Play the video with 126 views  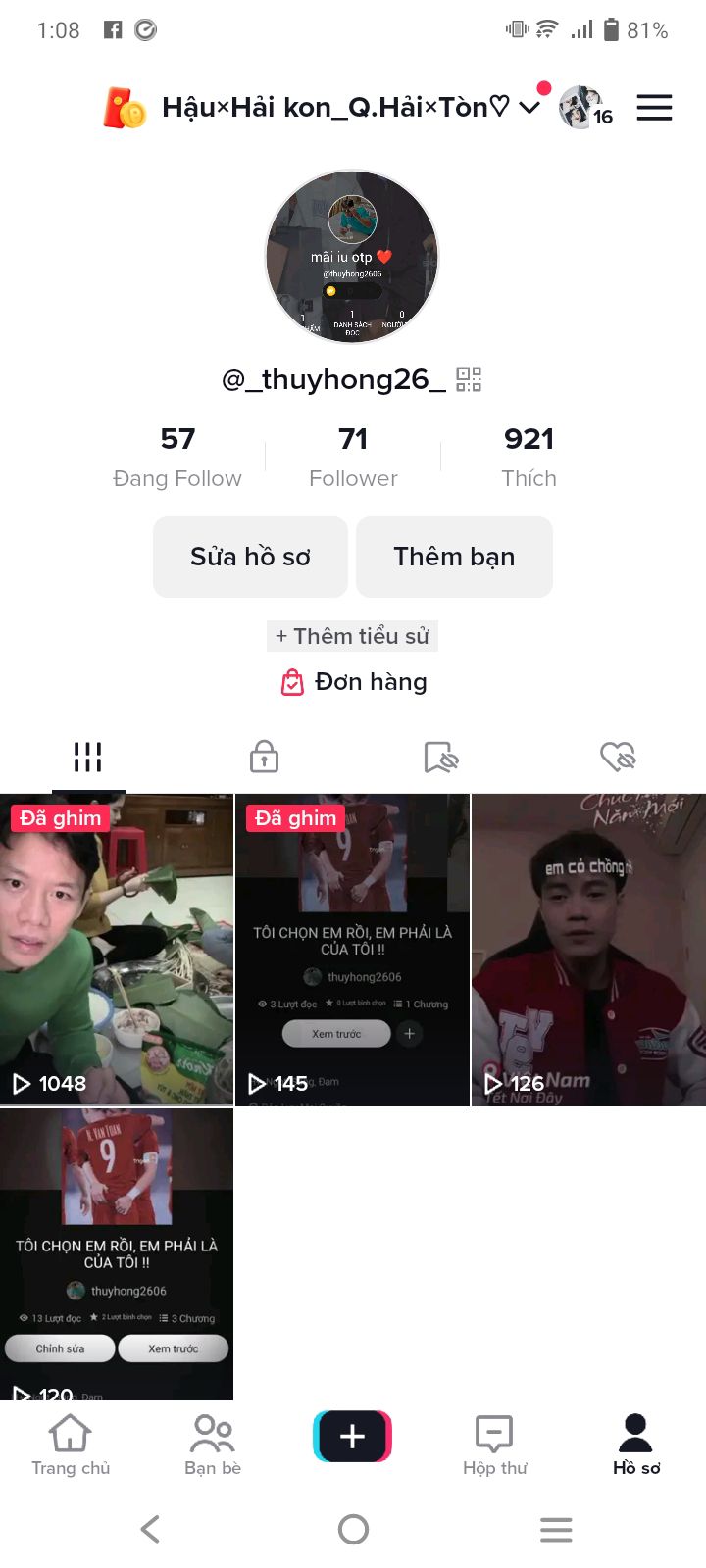pyautogui.click(x=588, y=951)
